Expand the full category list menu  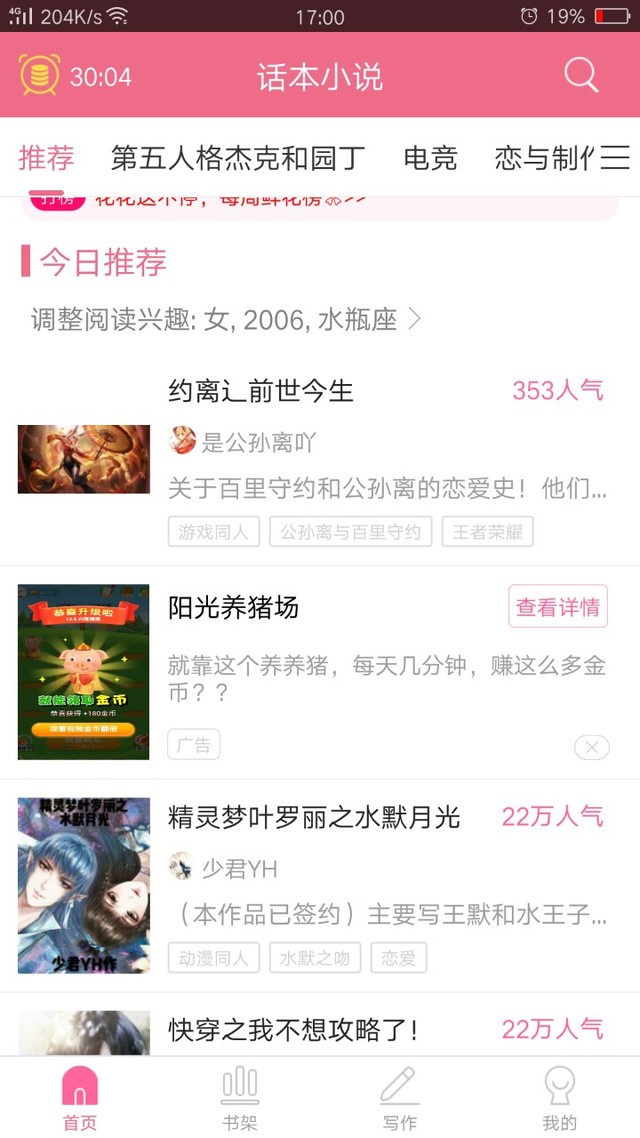[x=614, y=158]
